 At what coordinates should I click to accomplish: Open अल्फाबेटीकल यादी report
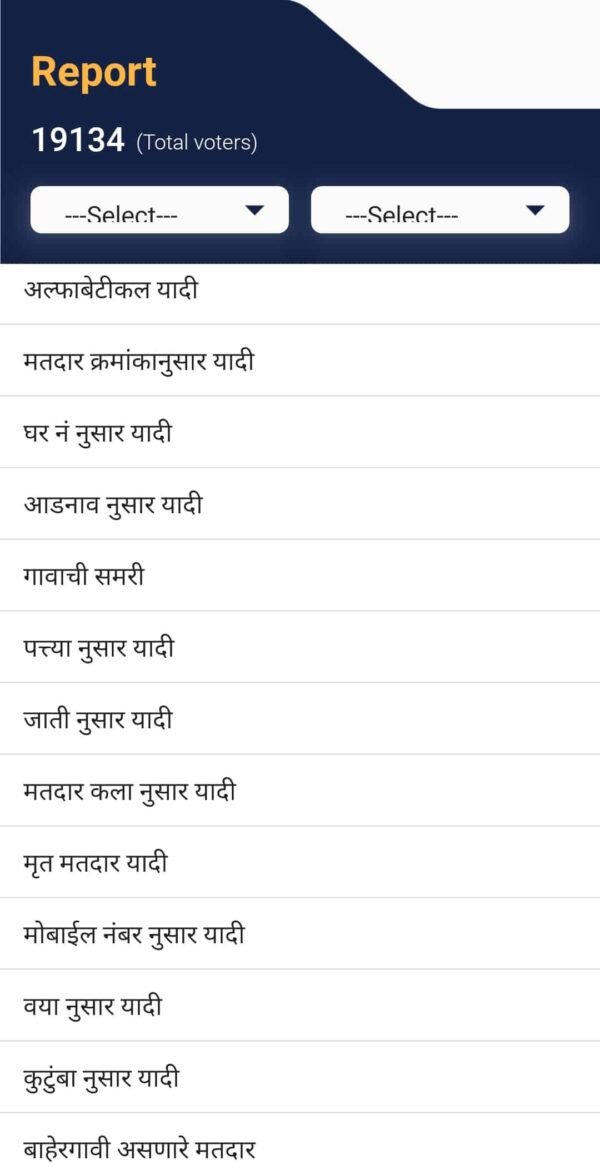tap(110, 290)
